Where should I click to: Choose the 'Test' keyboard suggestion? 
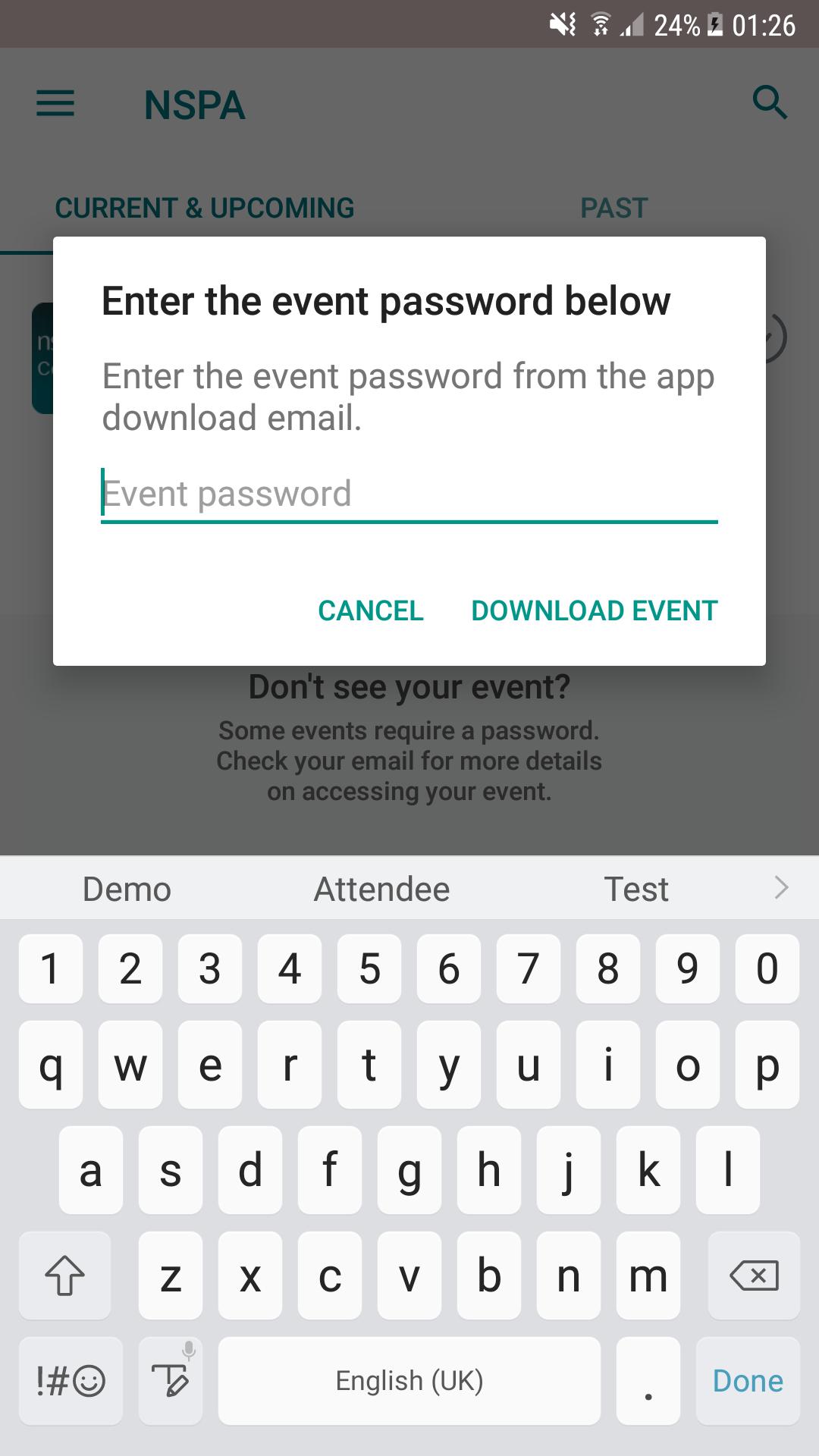(x=635, y=889)
